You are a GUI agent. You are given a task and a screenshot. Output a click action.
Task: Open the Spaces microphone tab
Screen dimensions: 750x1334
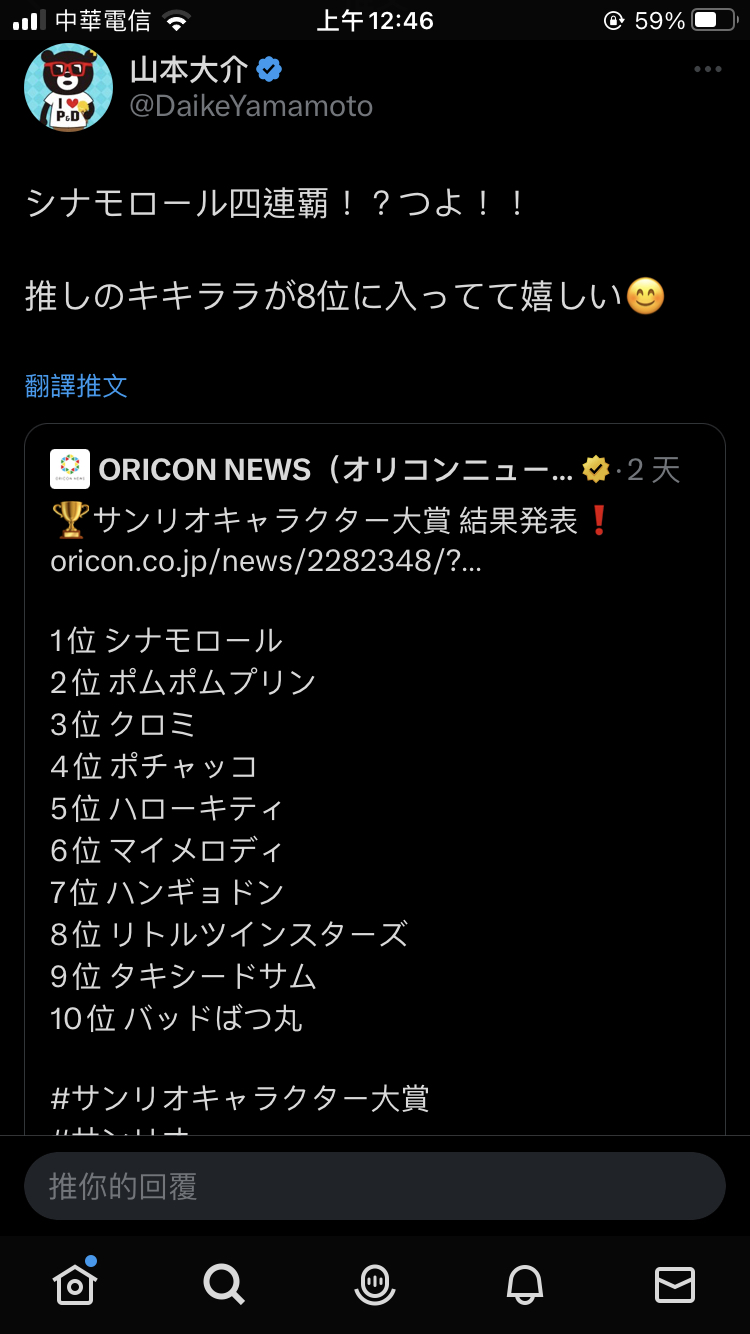pos(375,1283)
